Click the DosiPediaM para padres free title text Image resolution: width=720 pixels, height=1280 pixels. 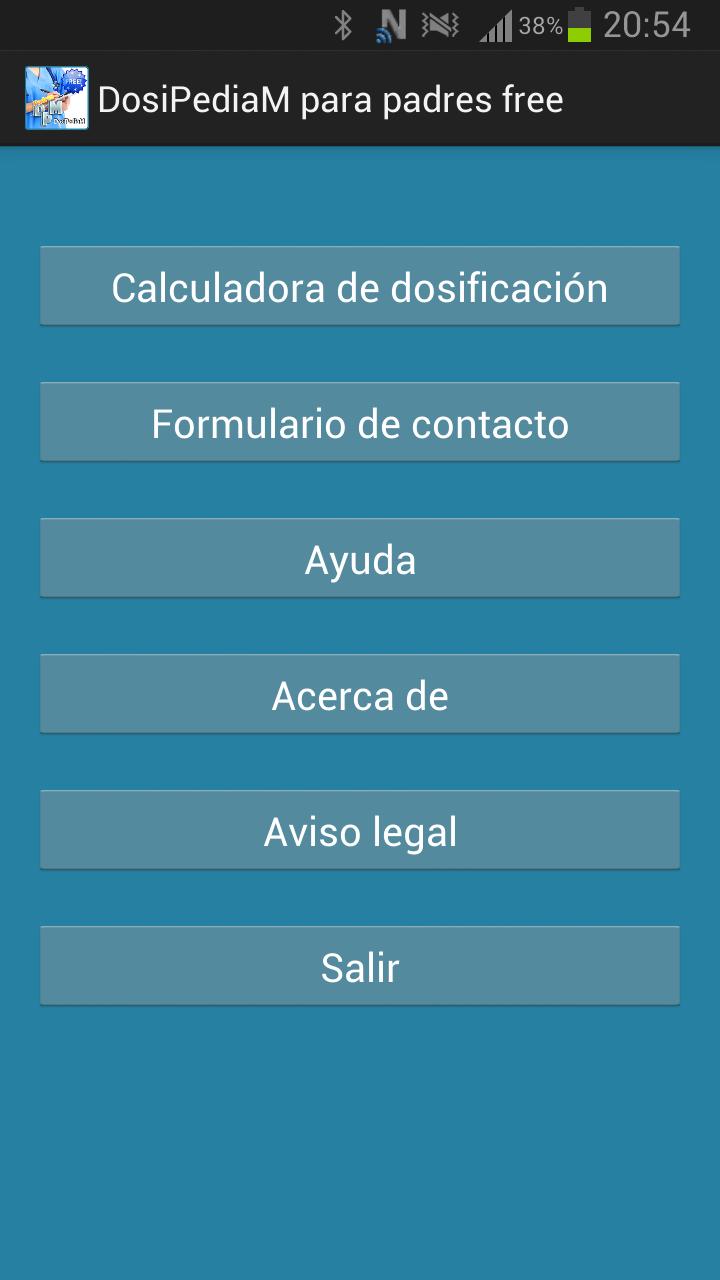(x=330, y=97)
